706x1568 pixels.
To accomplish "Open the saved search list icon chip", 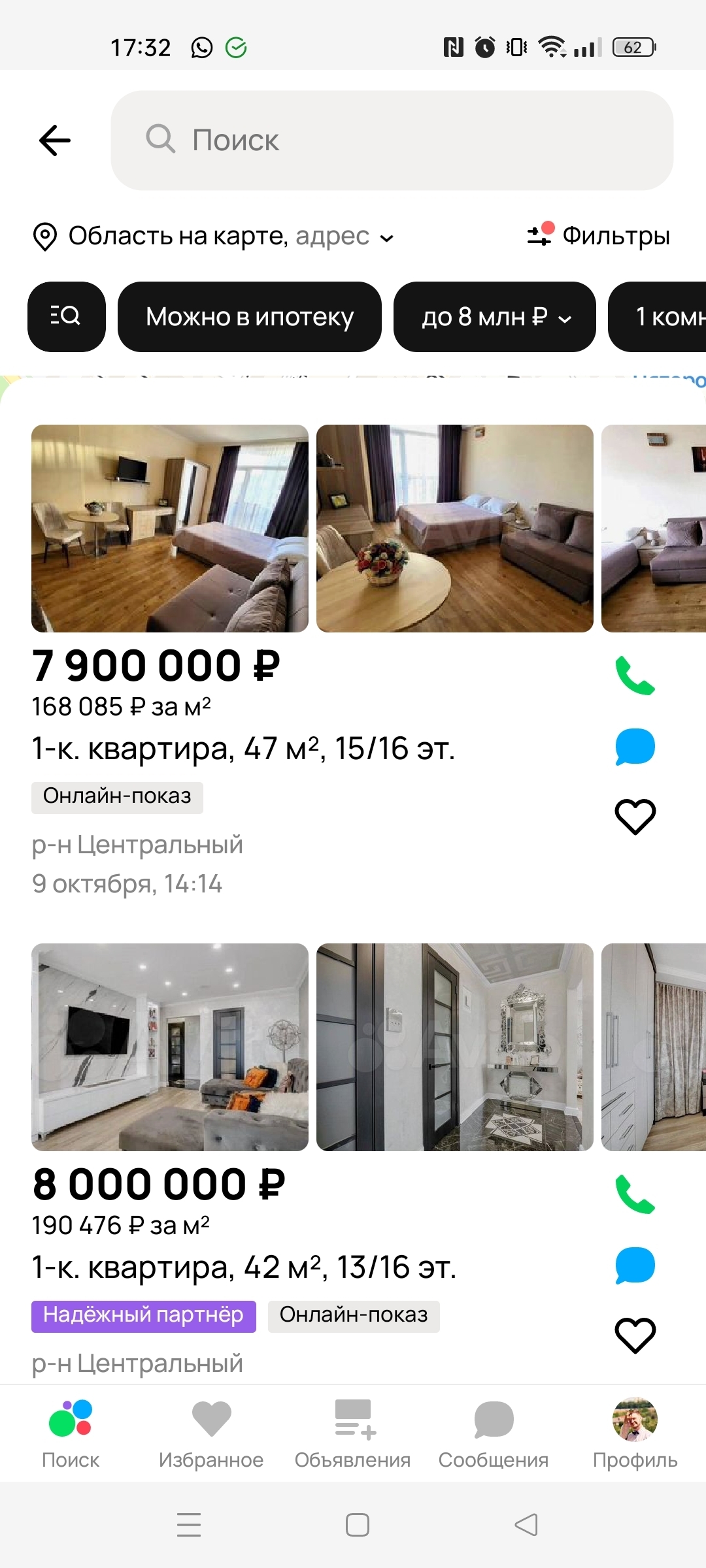I will [67, 317].
